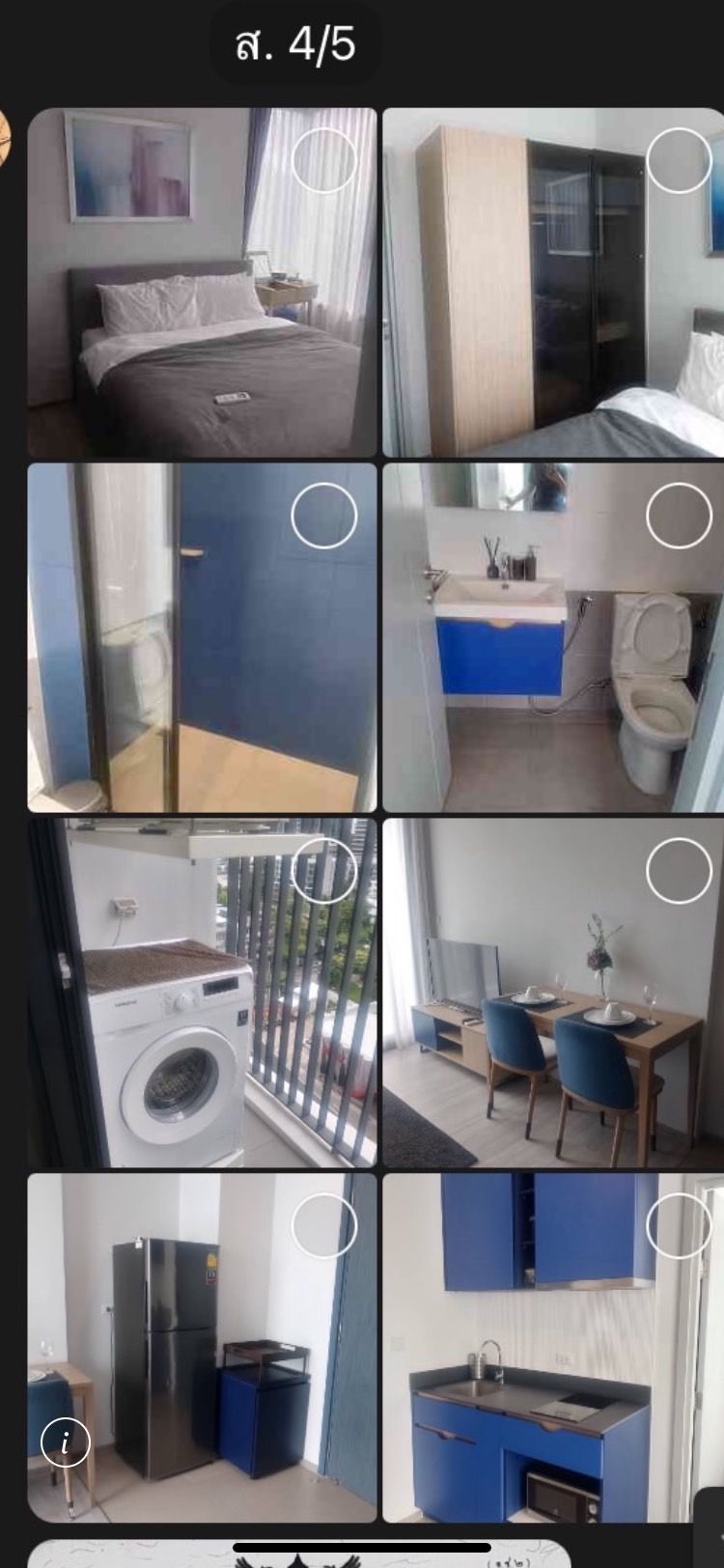Open the dining table photo tile
724x1568 pixels.
coord(553,994)
